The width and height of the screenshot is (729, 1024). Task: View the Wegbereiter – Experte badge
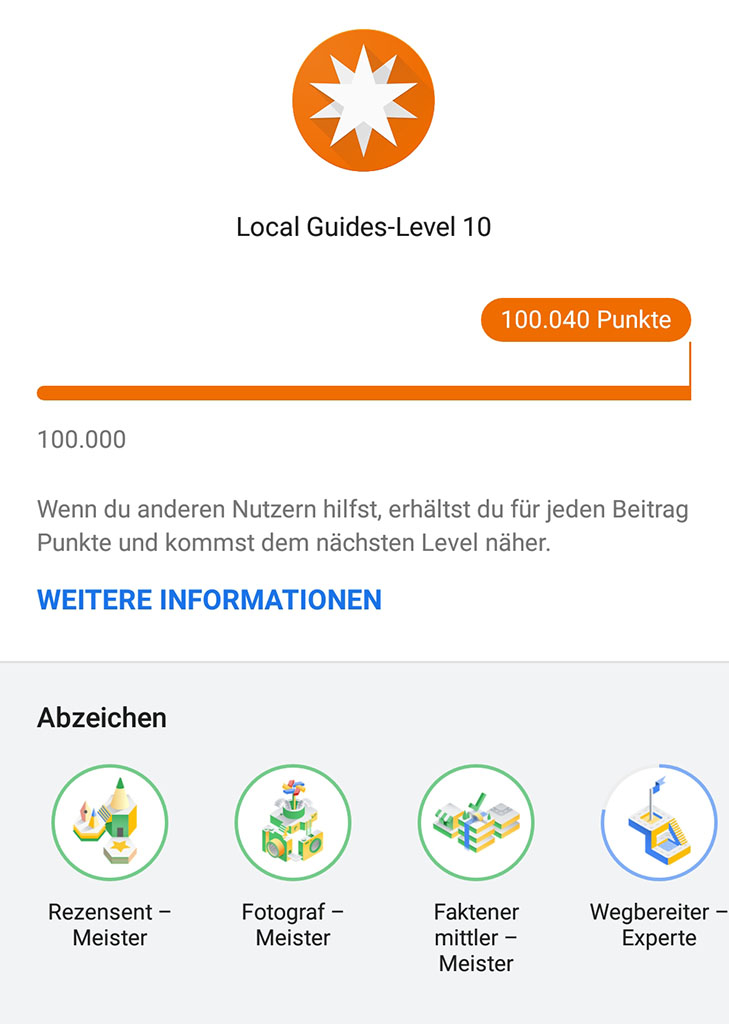point(657,822)
